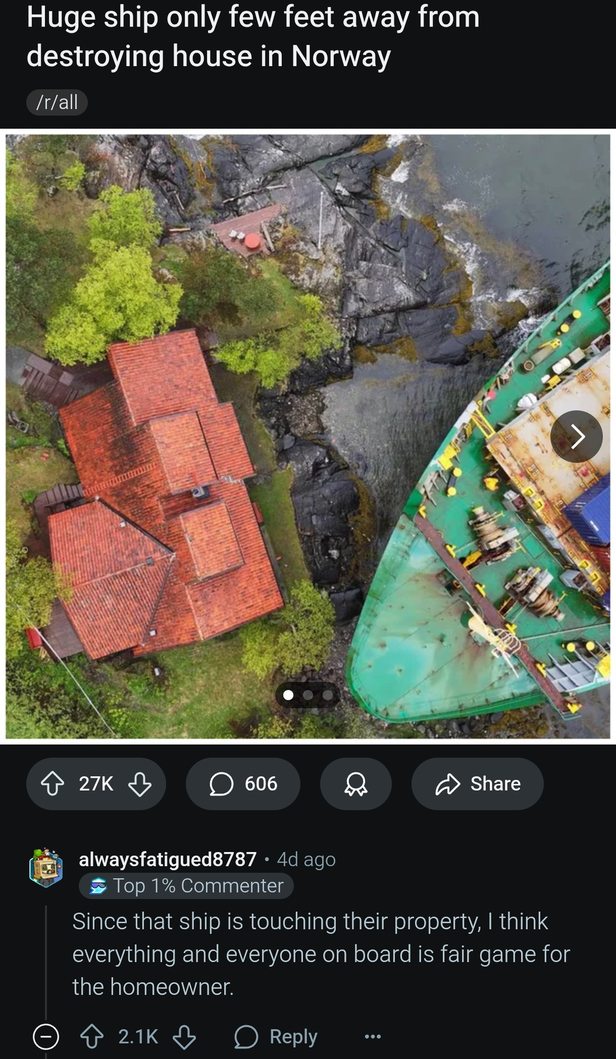
Task: Open the /r/all subreddit chip
Action: (x=57, y=102)
